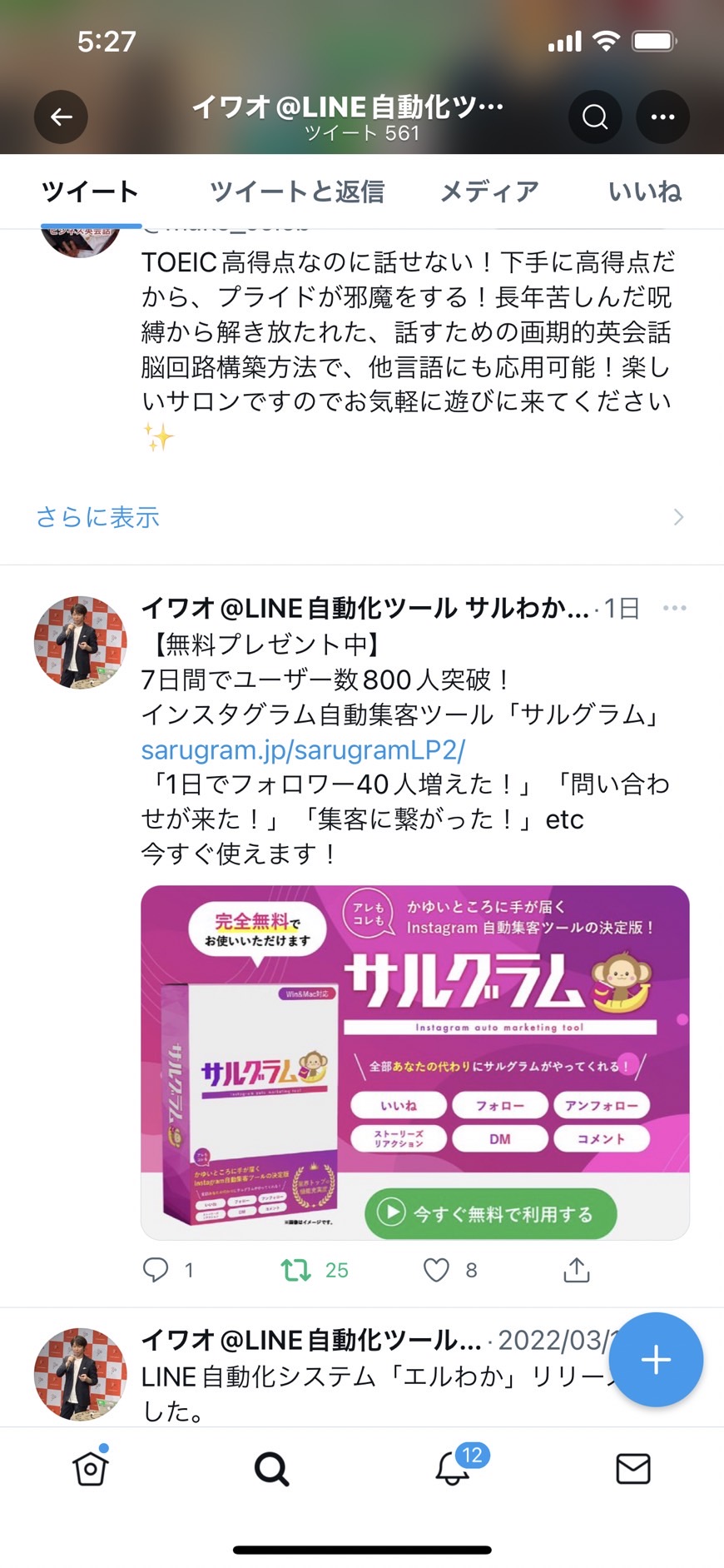Open the profile overflow menu
This screenshot has width=724, height=1568.
662,117
